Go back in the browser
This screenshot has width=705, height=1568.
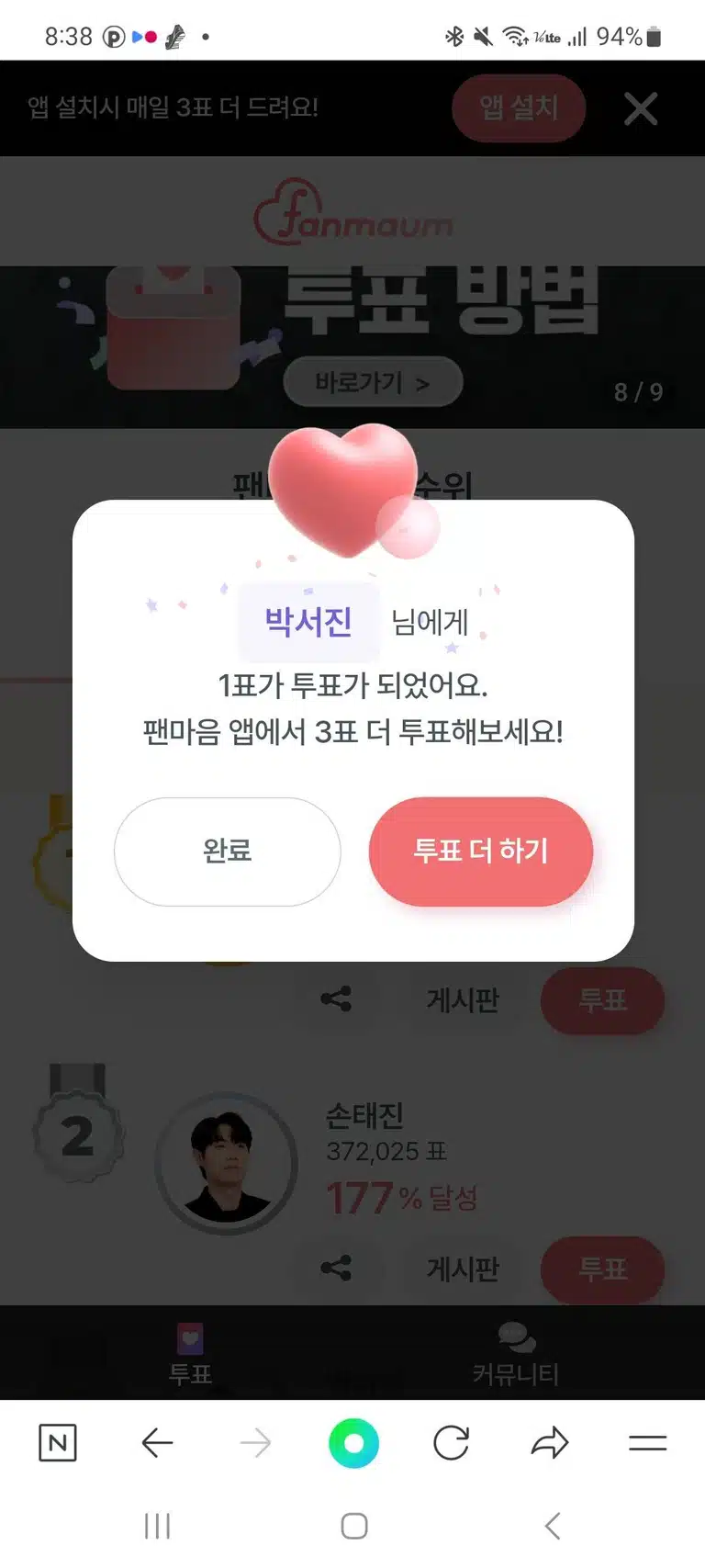157,1443
